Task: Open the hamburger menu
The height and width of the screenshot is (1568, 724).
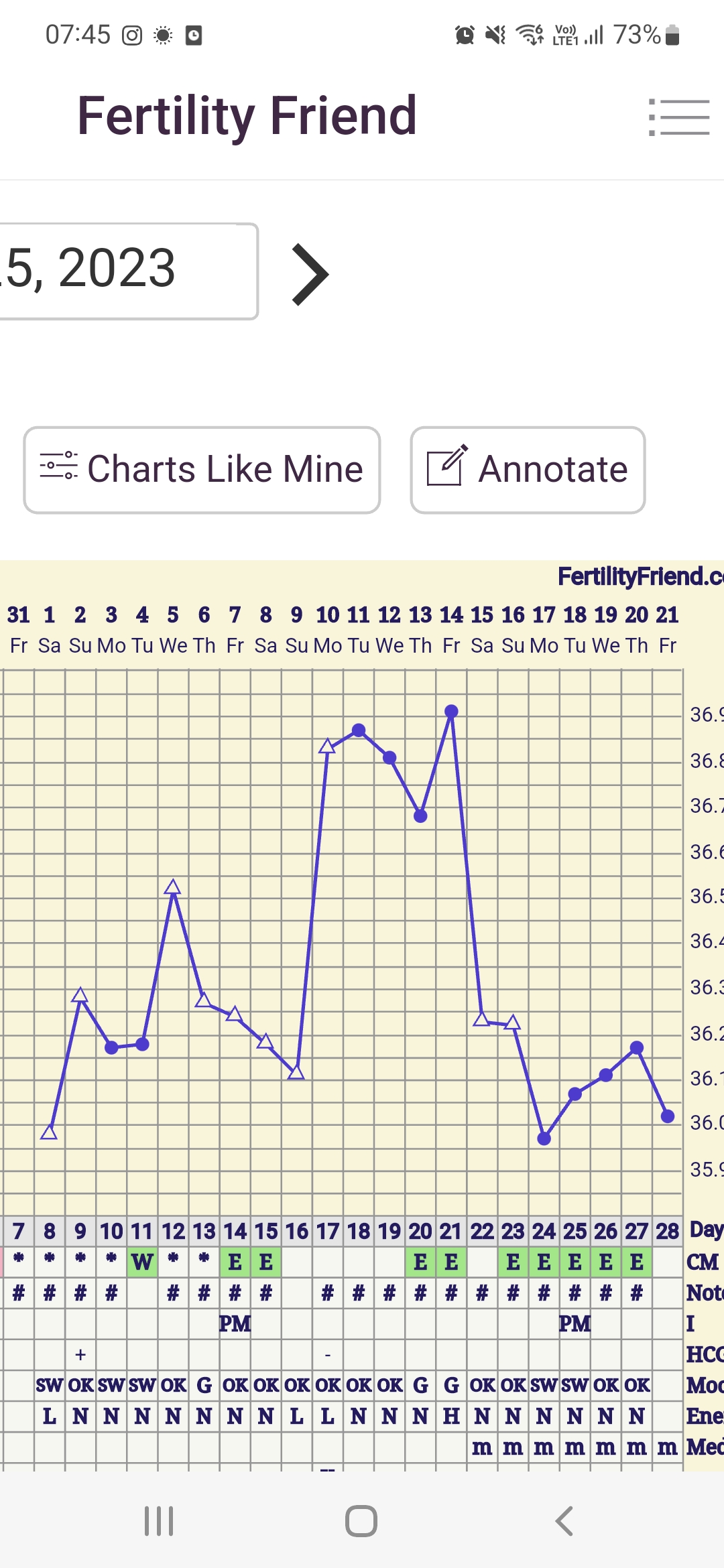Action: click(x=679, y=117)
